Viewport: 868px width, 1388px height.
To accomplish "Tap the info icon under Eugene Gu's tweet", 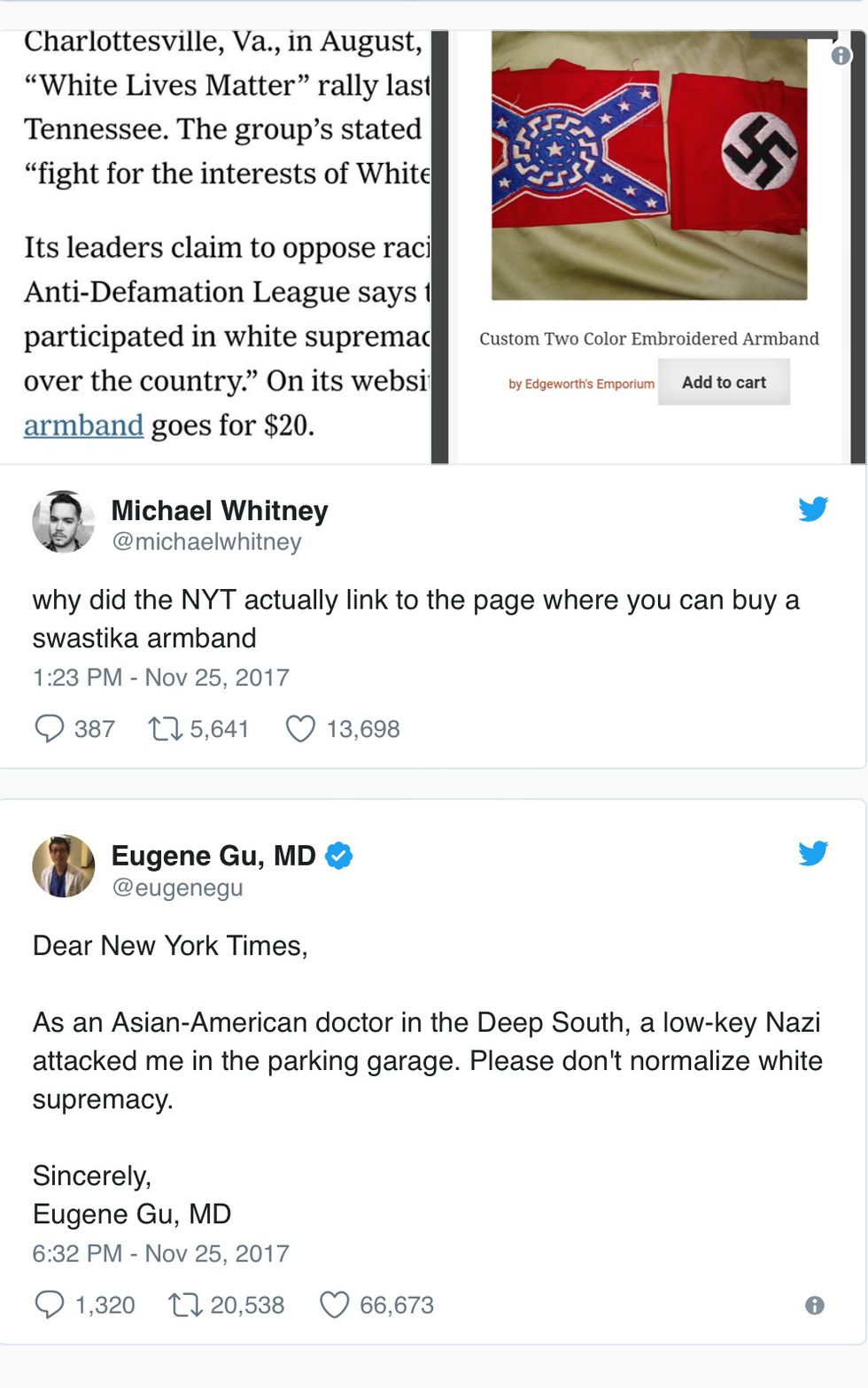I will pos(815,1305).
